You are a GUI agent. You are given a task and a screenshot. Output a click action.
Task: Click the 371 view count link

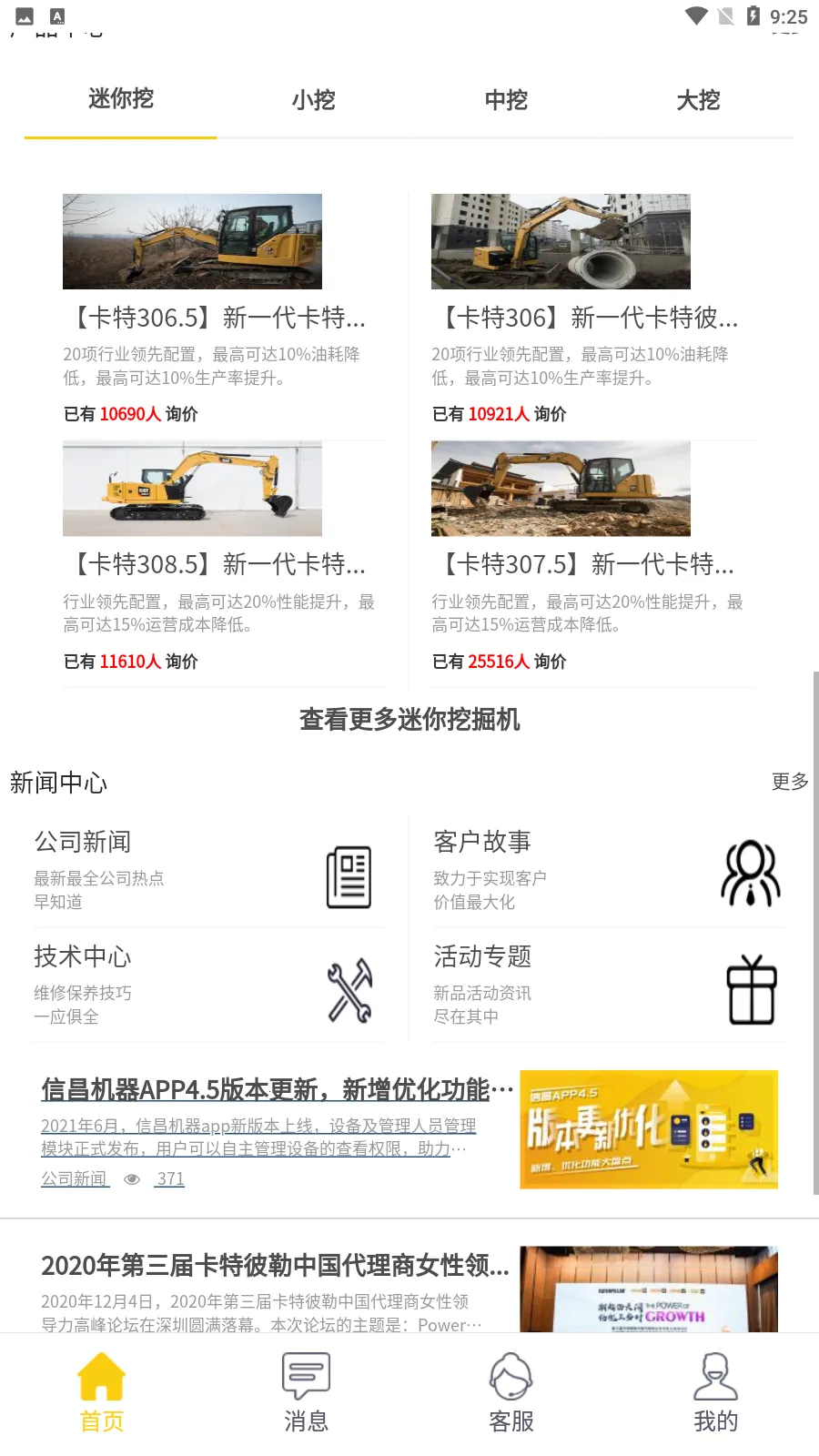tap(169, 1178)
